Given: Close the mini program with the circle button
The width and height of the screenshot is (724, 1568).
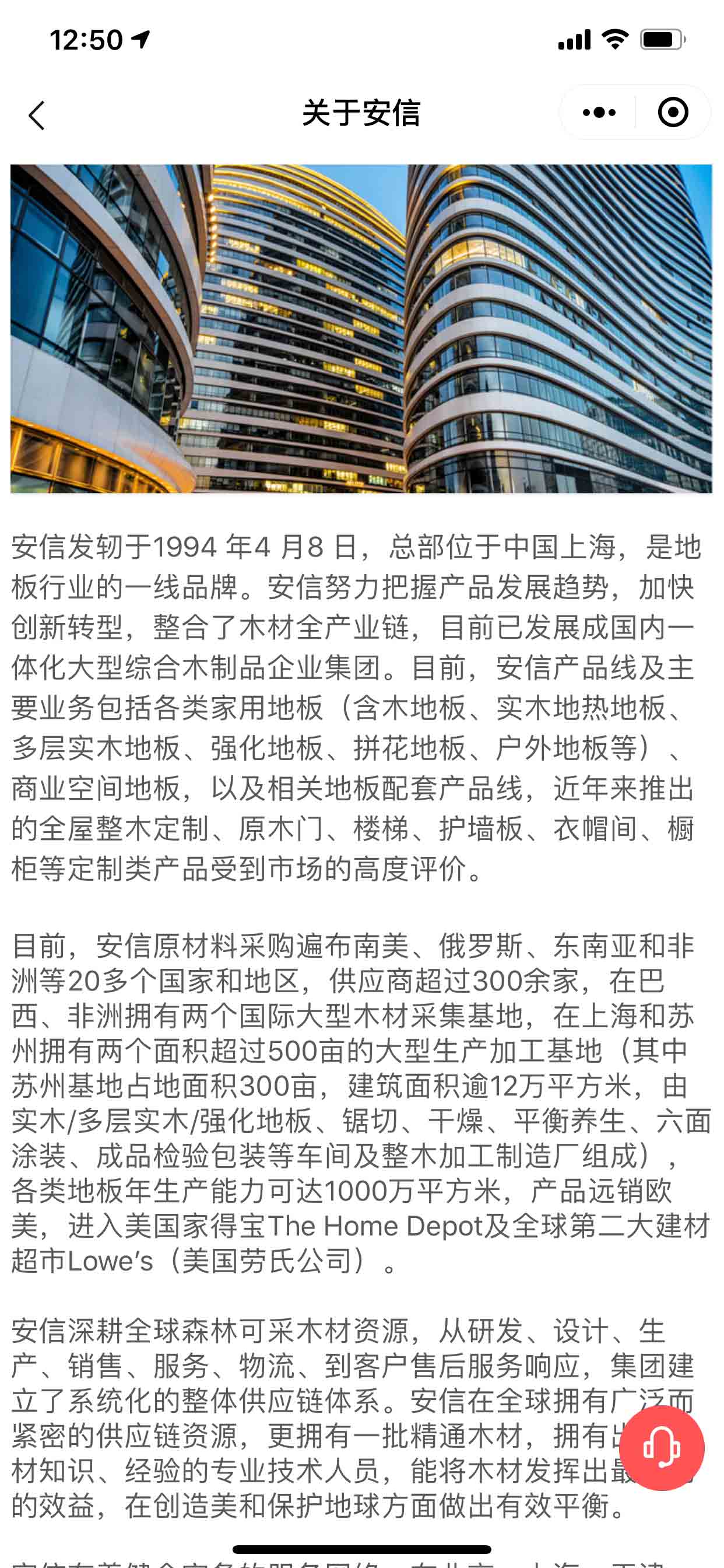Looking at the screenshot, I should [673, 113].
